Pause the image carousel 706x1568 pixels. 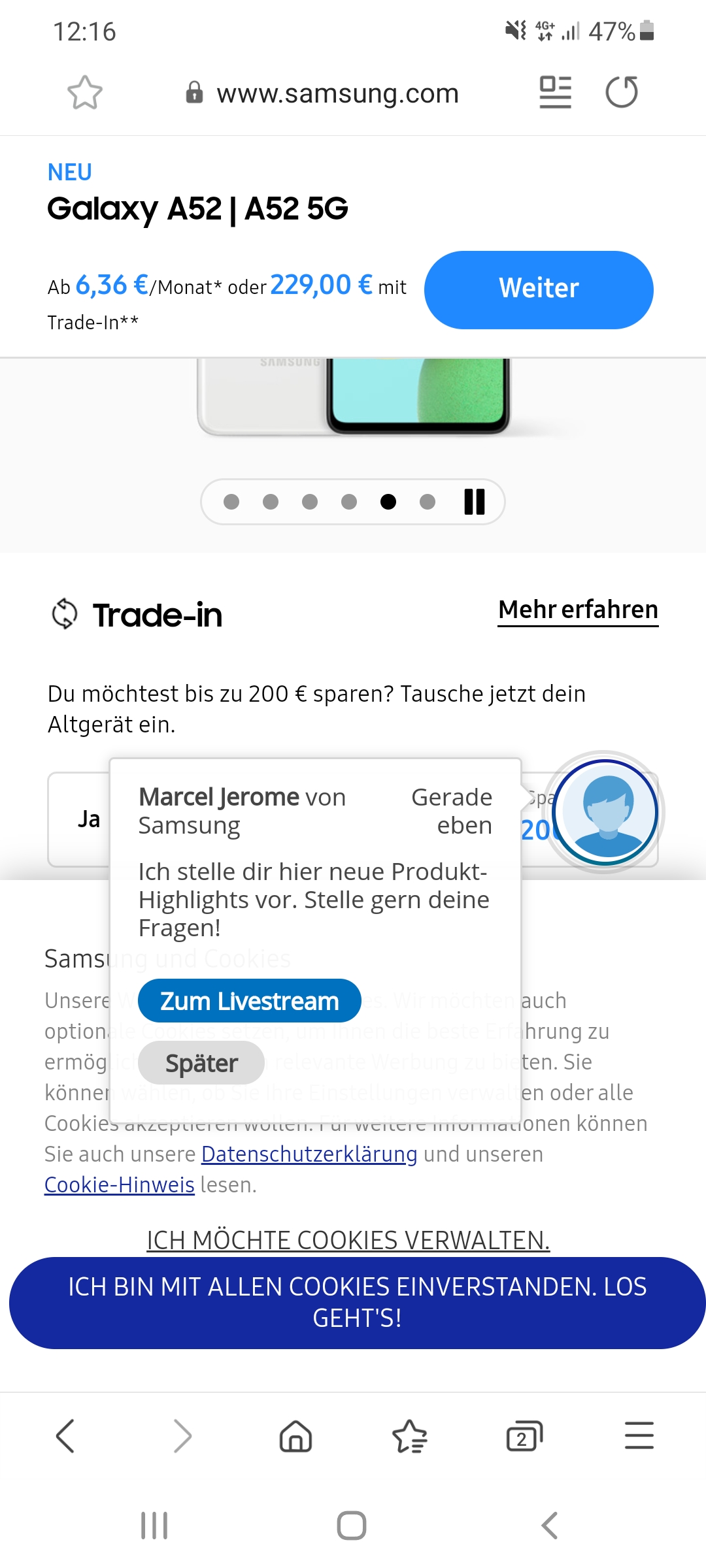point(475,502)
